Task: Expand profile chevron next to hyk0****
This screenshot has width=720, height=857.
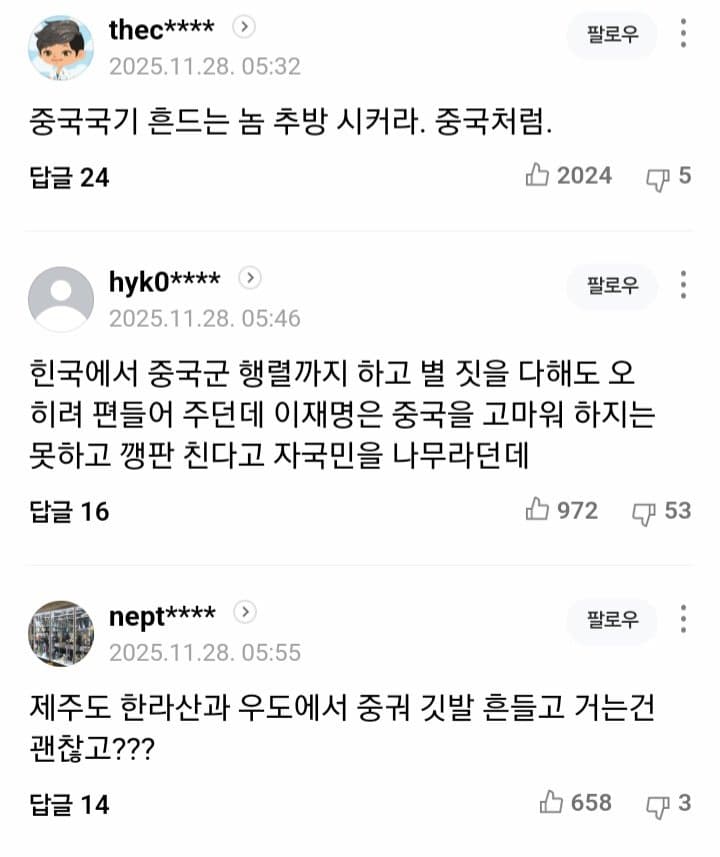Action: click(x=251, y=279)
